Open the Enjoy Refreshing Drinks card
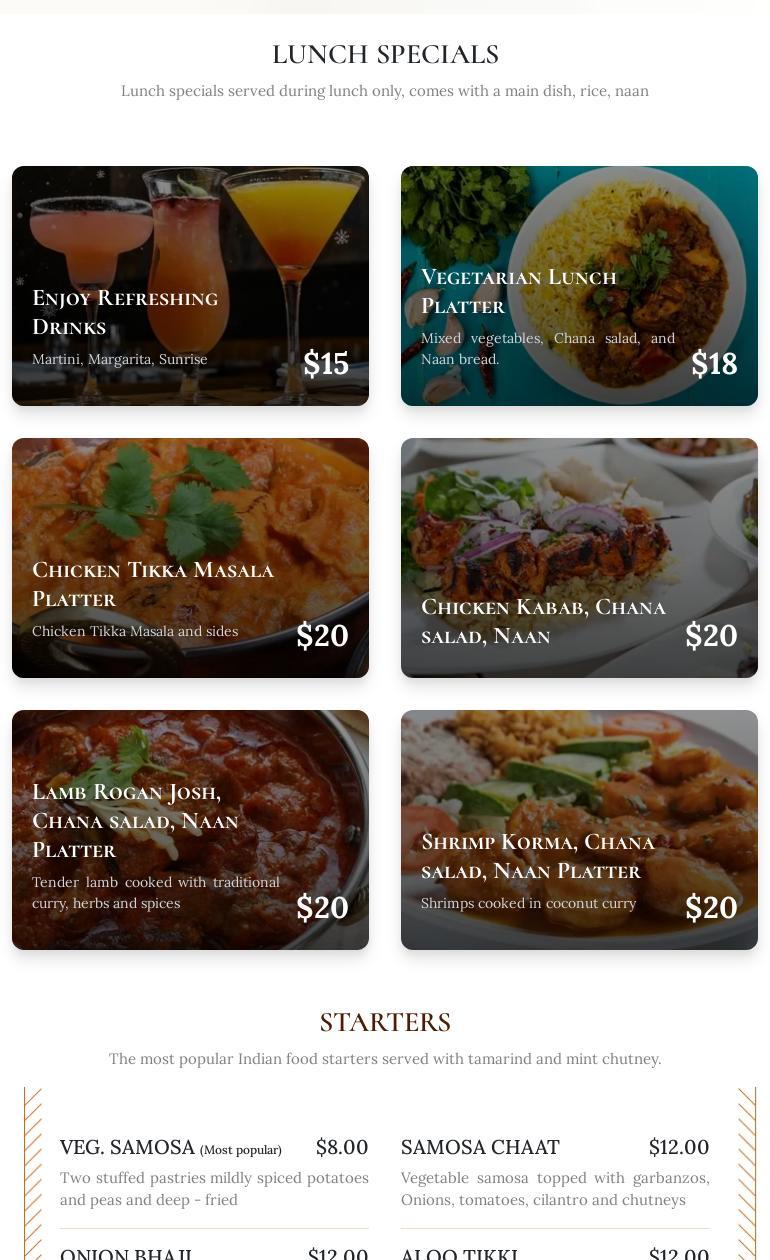This screenshot has height=1260, width=770. 190,286
